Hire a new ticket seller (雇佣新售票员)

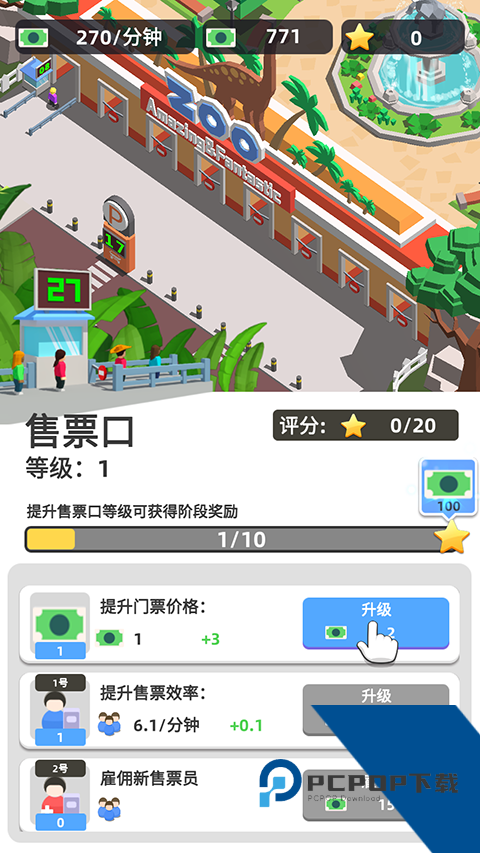coord(376,795)
